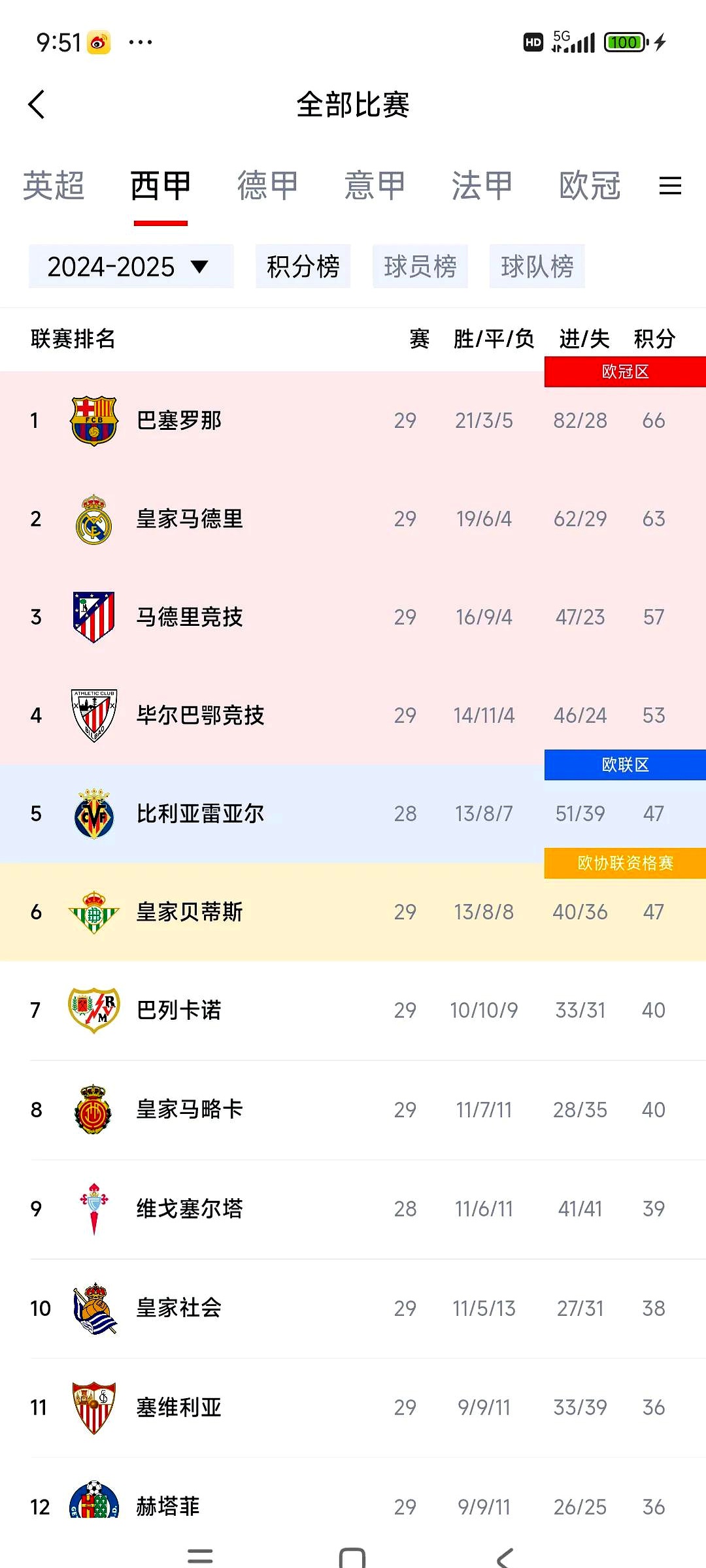Open the 马德里竞技 team row

pyautogui.click(x=190, y=617)
